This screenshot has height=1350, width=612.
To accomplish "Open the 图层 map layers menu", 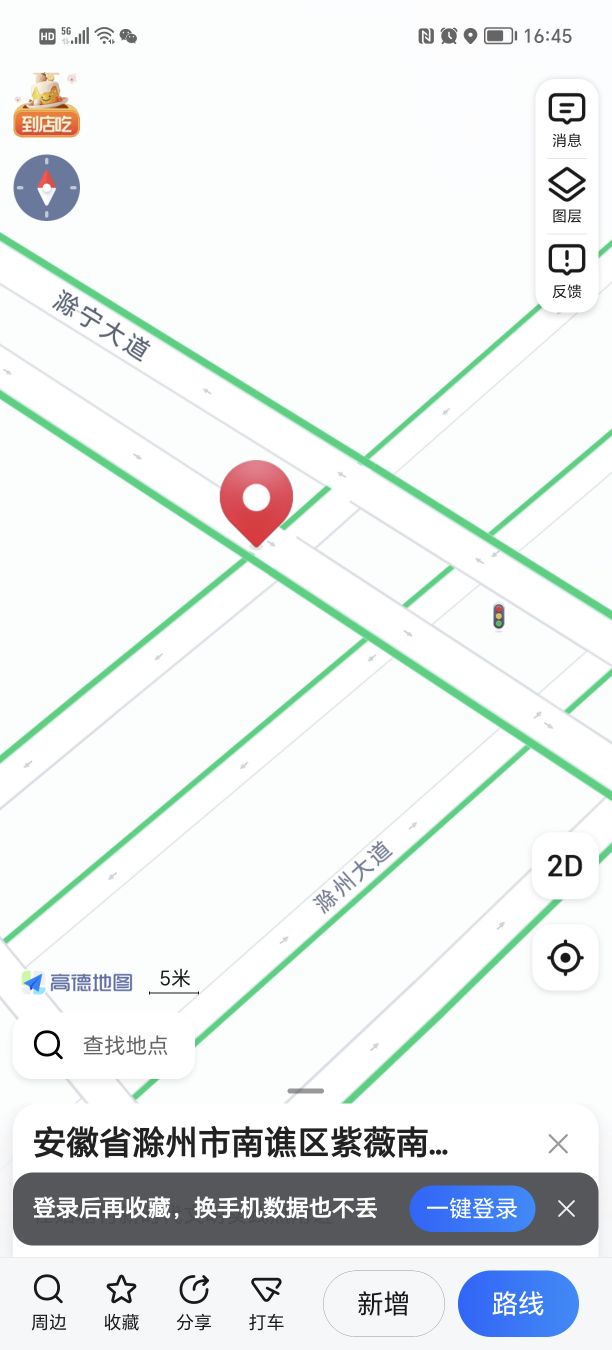I will tap(566, 196).
